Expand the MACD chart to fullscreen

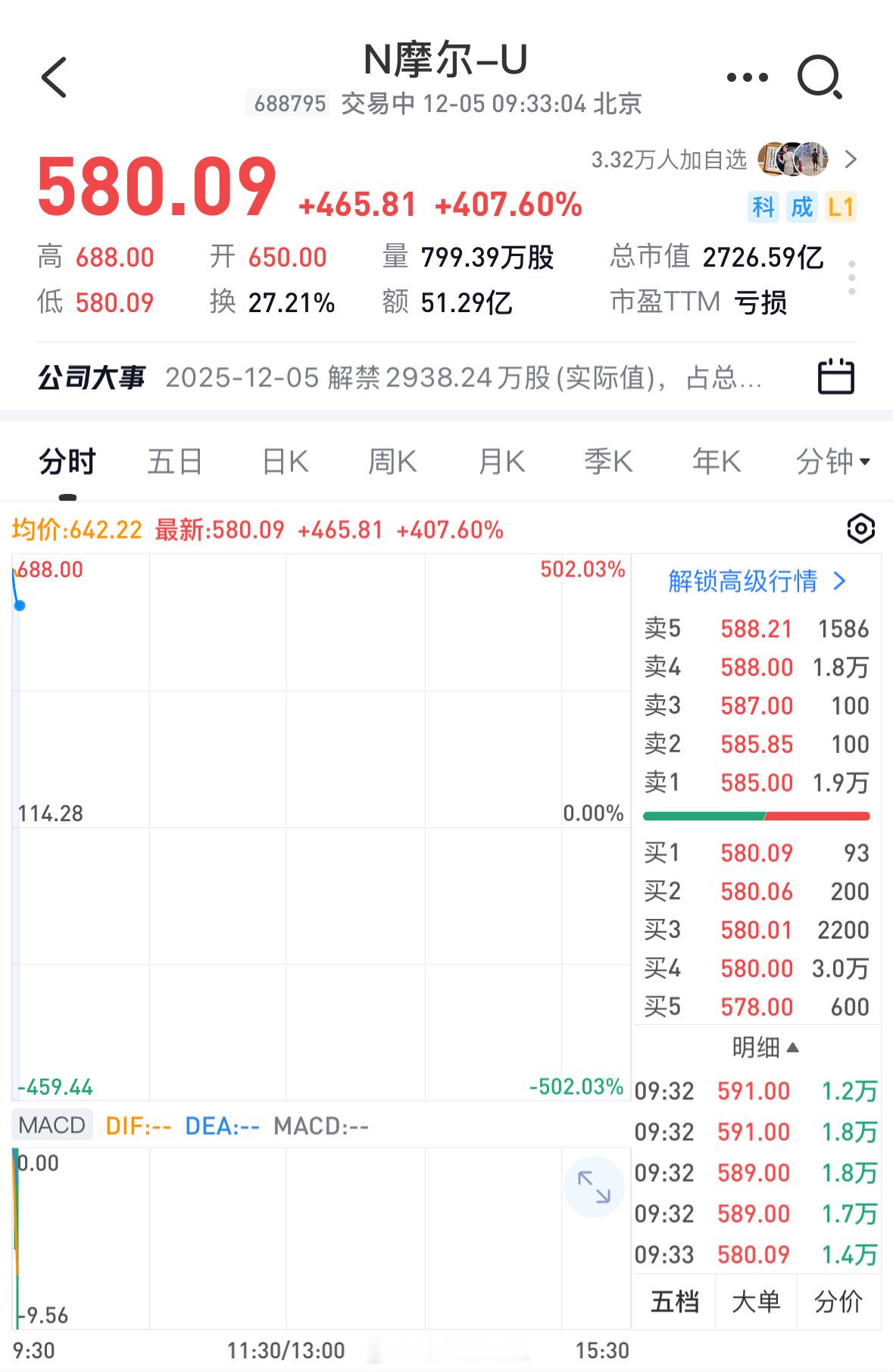pos(595,1187)
